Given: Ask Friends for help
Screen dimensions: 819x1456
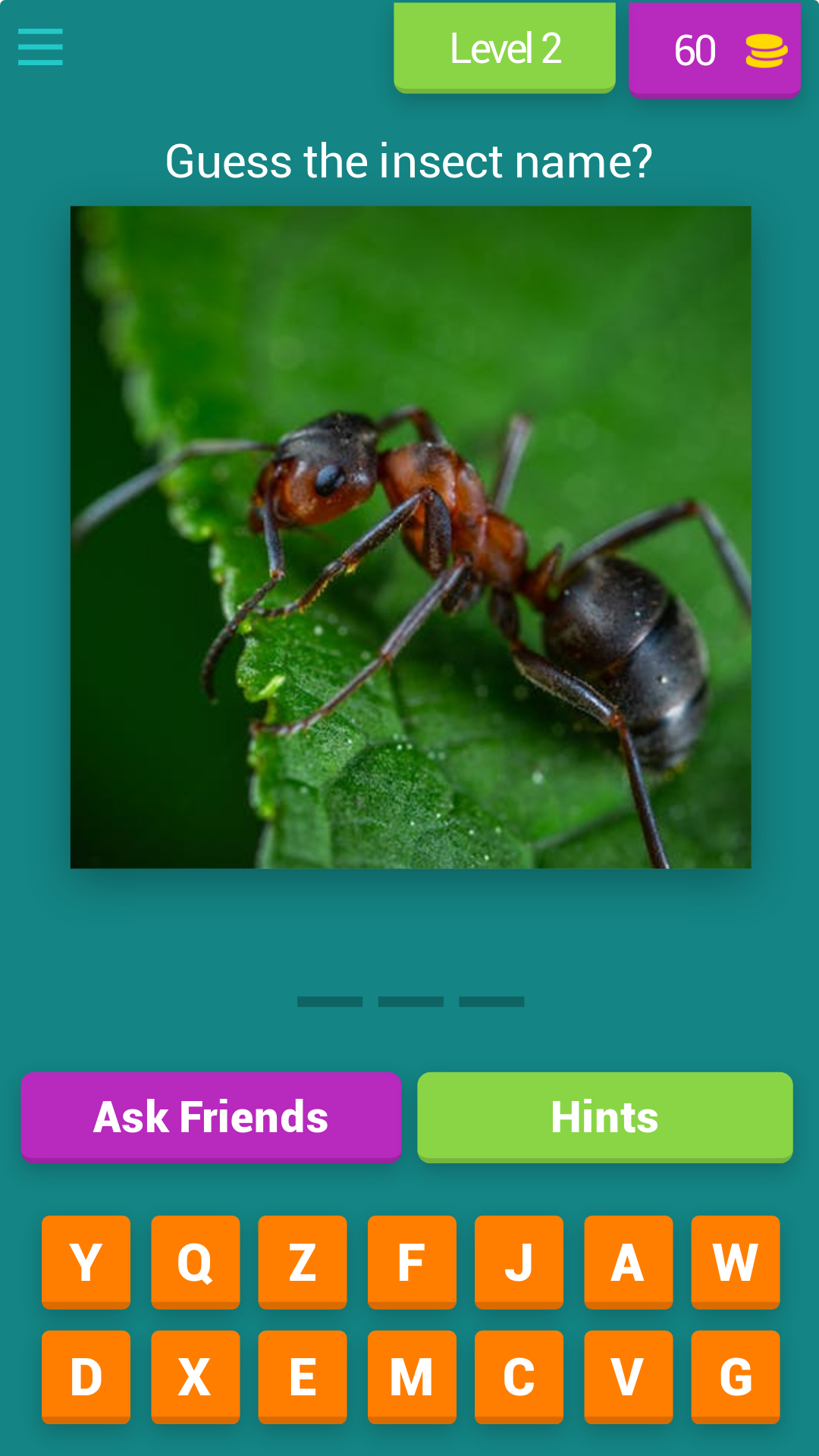Looking at the screenshot, I should [x=211, y=1116].
